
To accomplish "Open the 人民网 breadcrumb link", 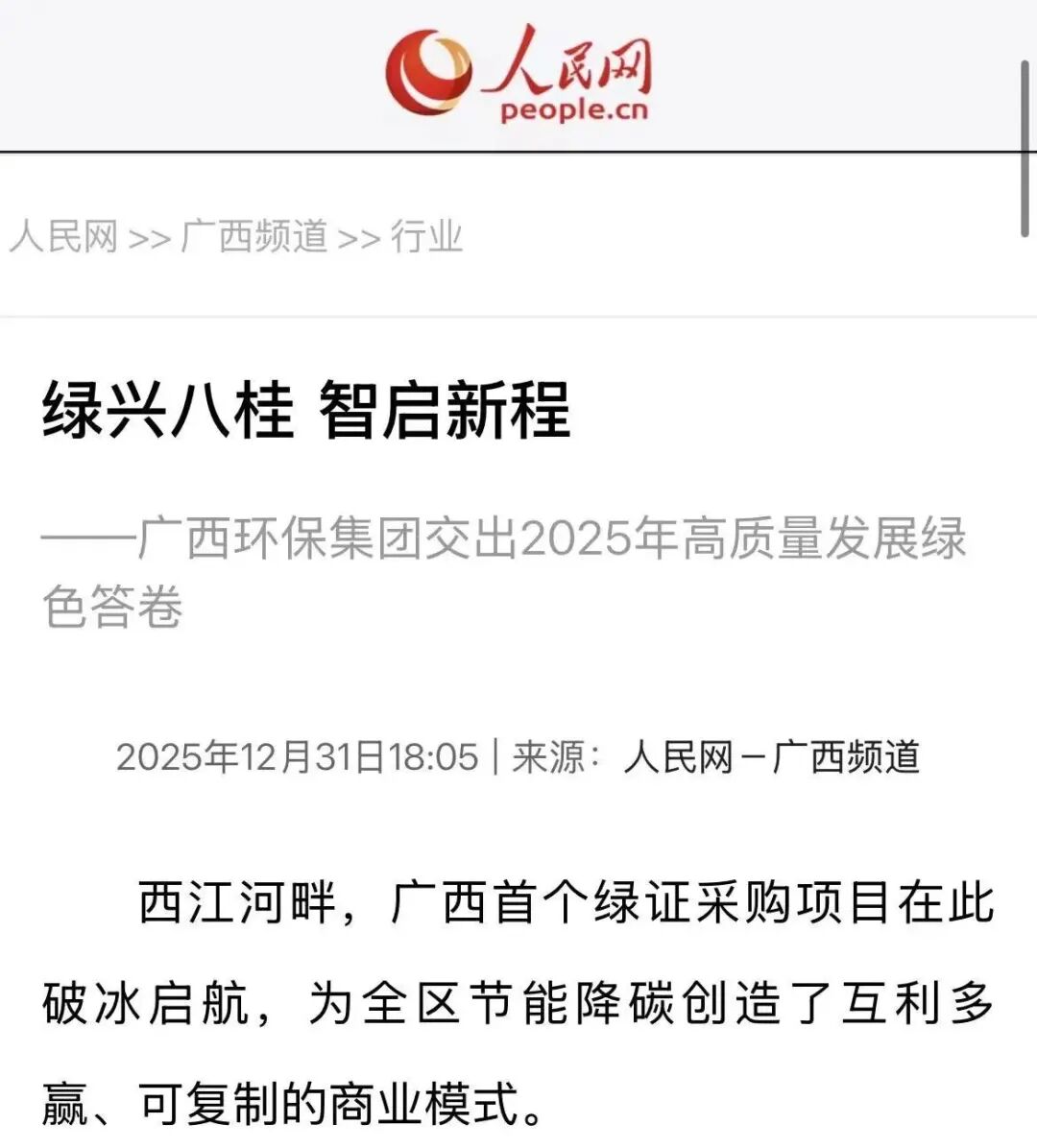I will 63,236.
